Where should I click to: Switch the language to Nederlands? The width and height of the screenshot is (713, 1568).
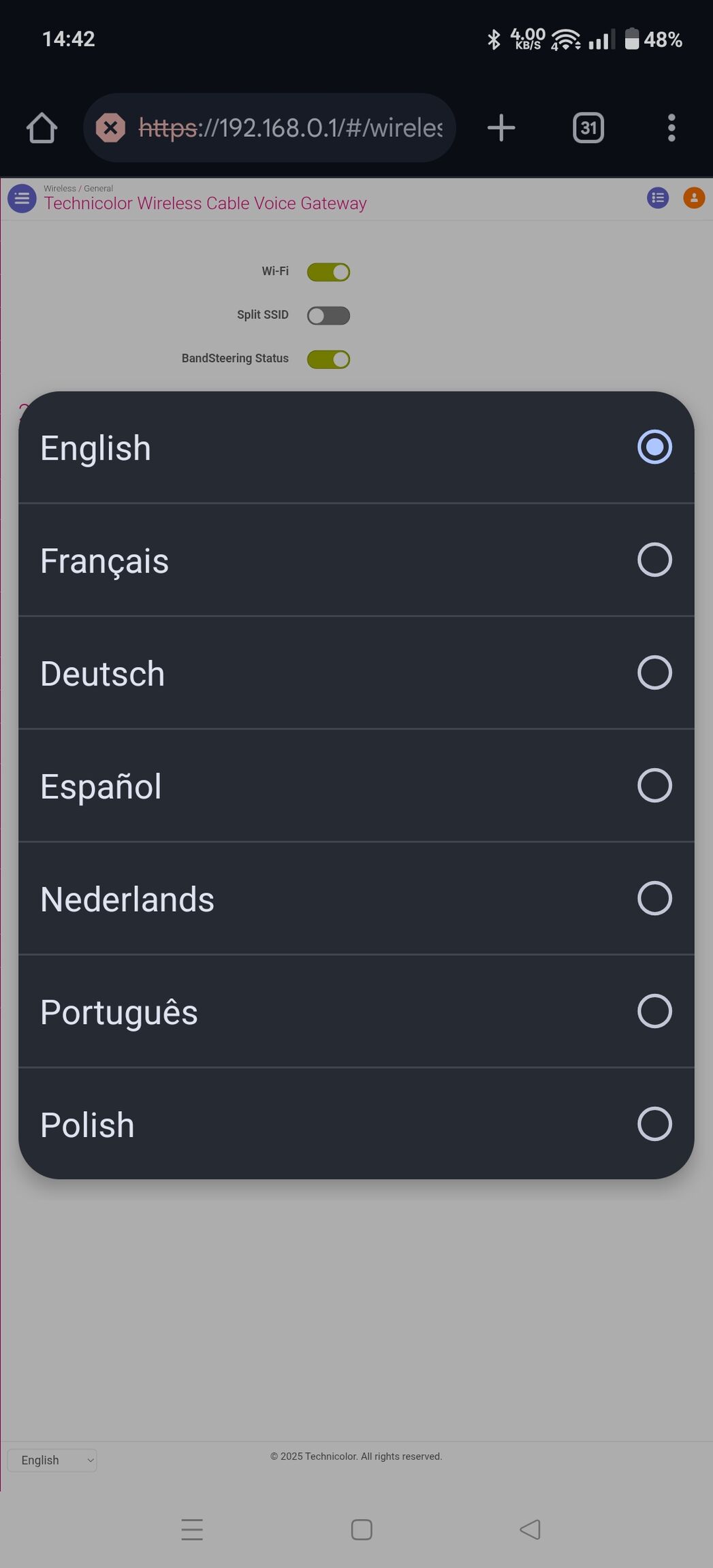coord(356,899)
